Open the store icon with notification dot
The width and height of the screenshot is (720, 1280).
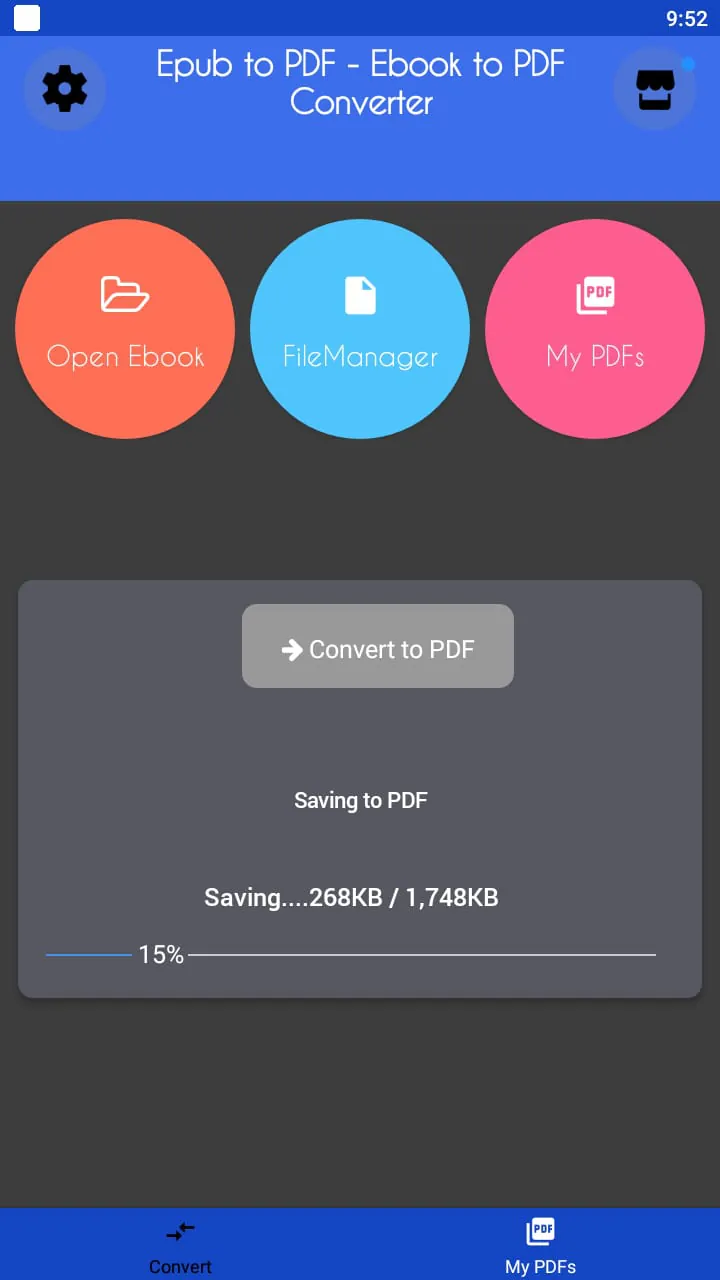coord(655,89)
